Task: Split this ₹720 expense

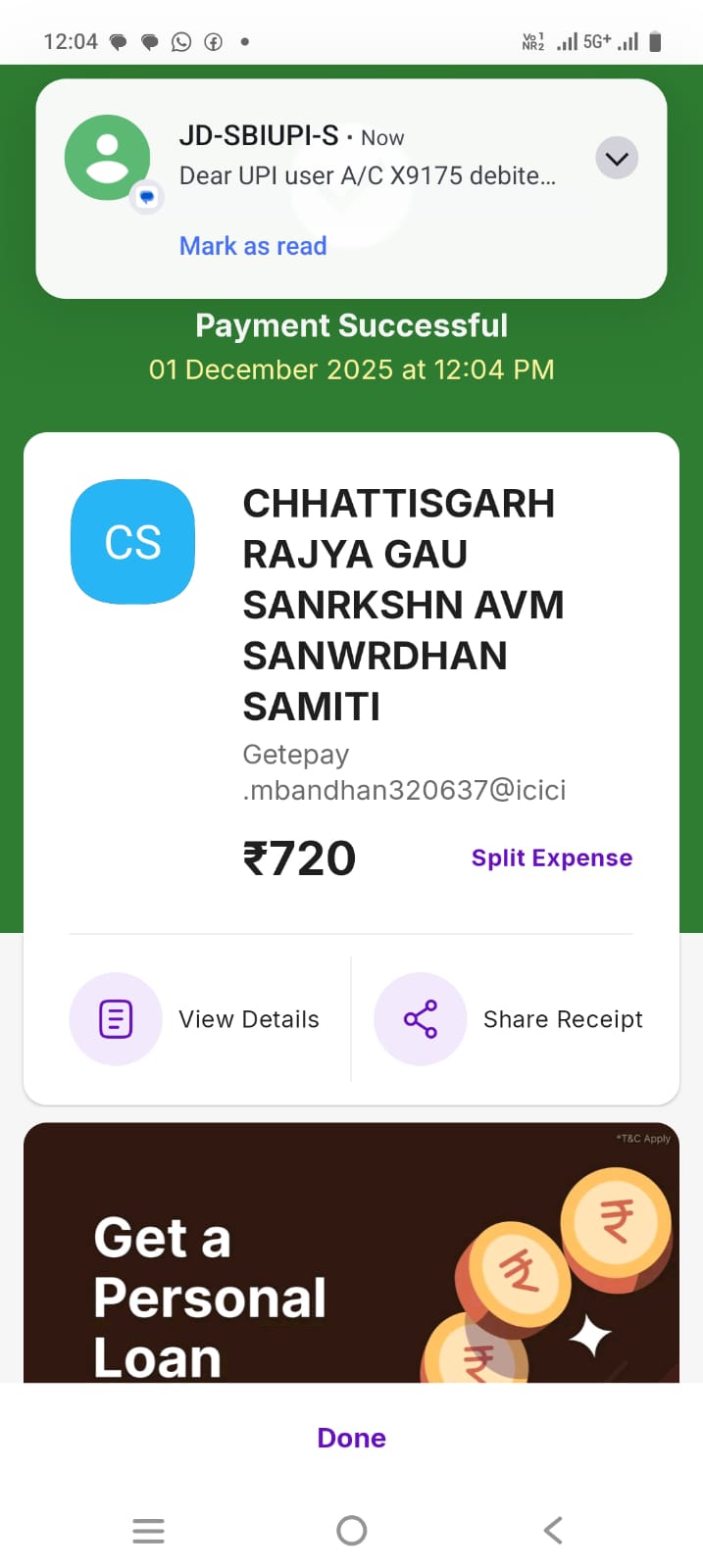Action: (x=551, y=857)
